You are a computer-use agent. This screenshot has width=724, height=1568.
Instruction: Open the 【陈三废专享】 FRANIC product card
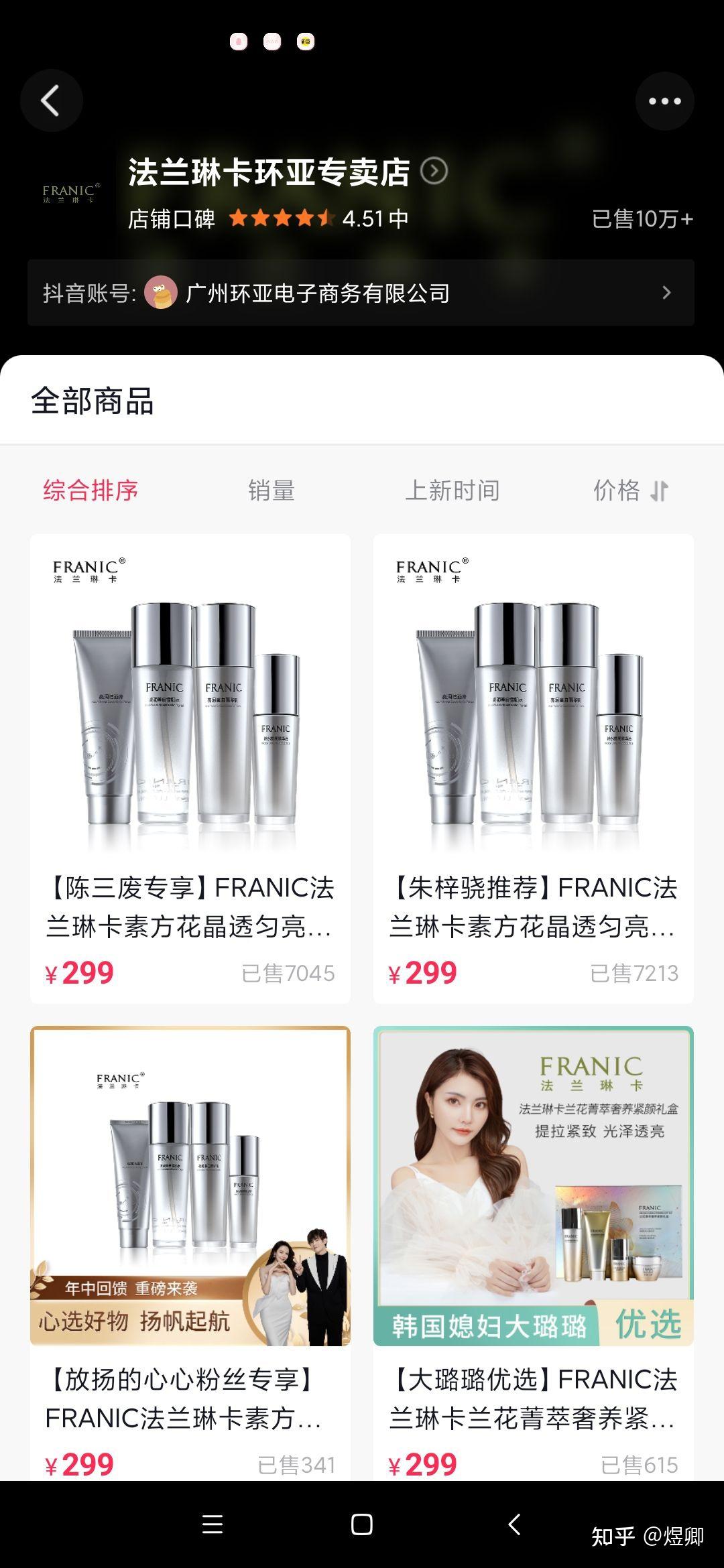pos(190,768)
